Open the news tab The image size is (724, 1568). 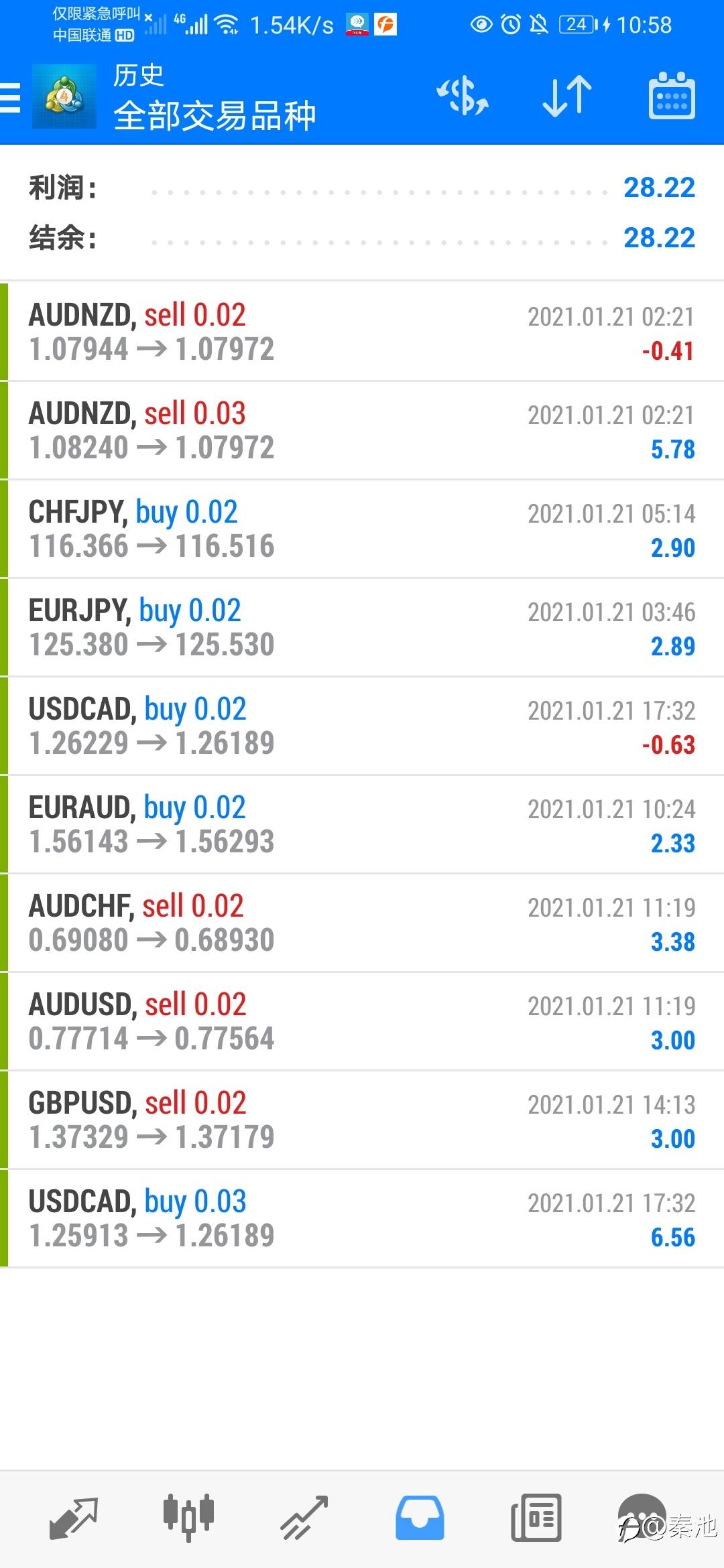point(536,1518)
